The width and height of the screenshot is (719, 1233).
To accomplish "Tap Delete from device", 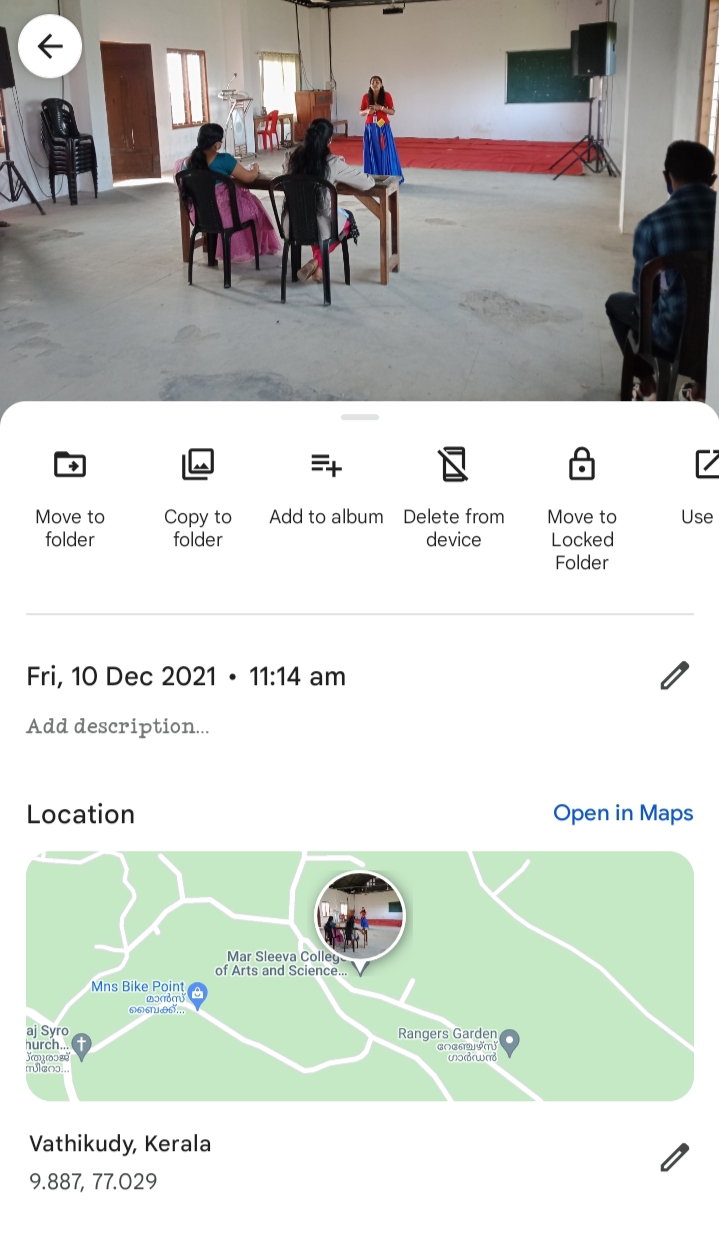I will click(454, 498).
